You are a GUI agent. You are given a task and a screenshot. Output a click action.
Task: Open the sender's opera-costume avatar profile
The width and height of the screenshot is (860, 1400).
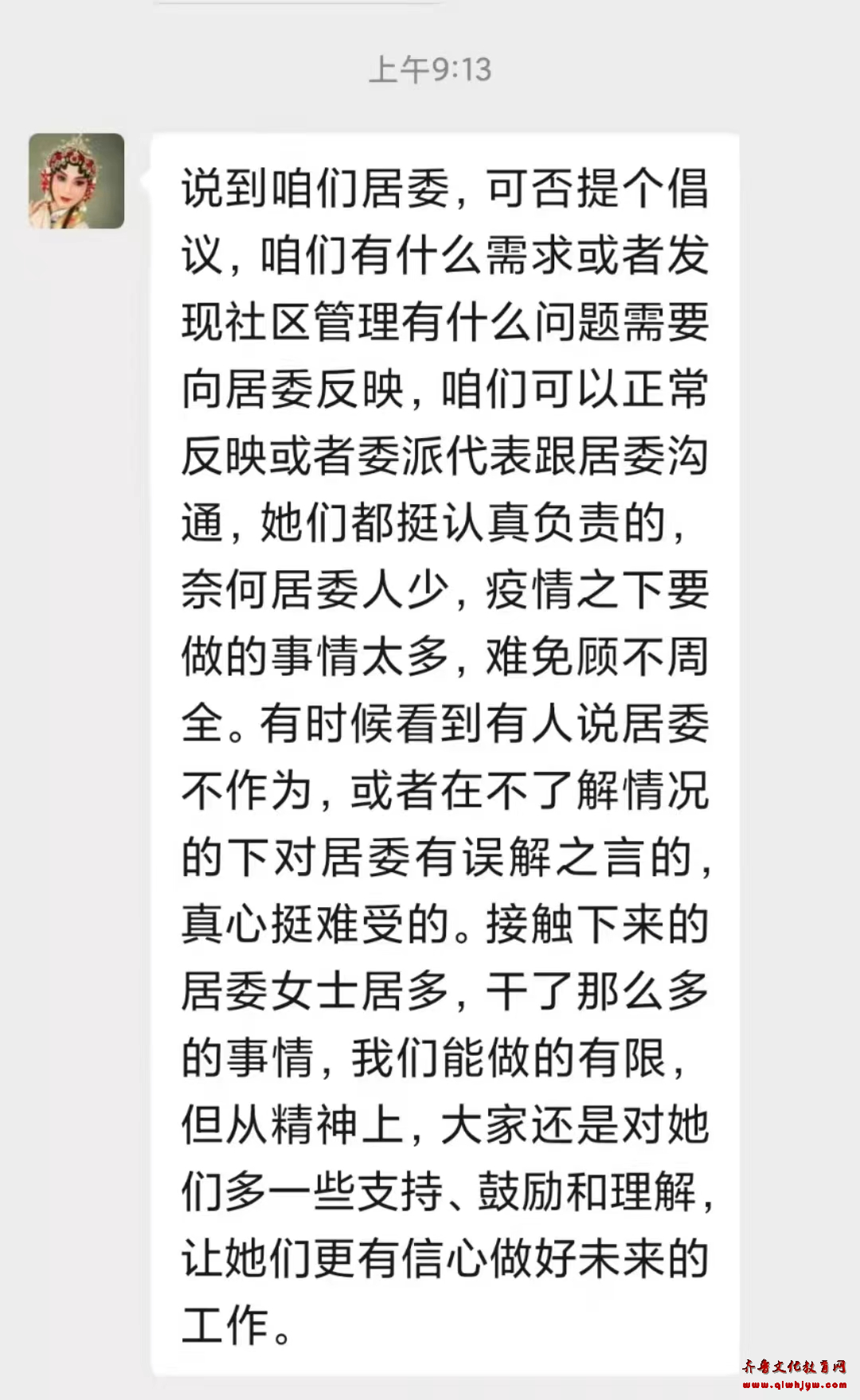pos(76,181)
